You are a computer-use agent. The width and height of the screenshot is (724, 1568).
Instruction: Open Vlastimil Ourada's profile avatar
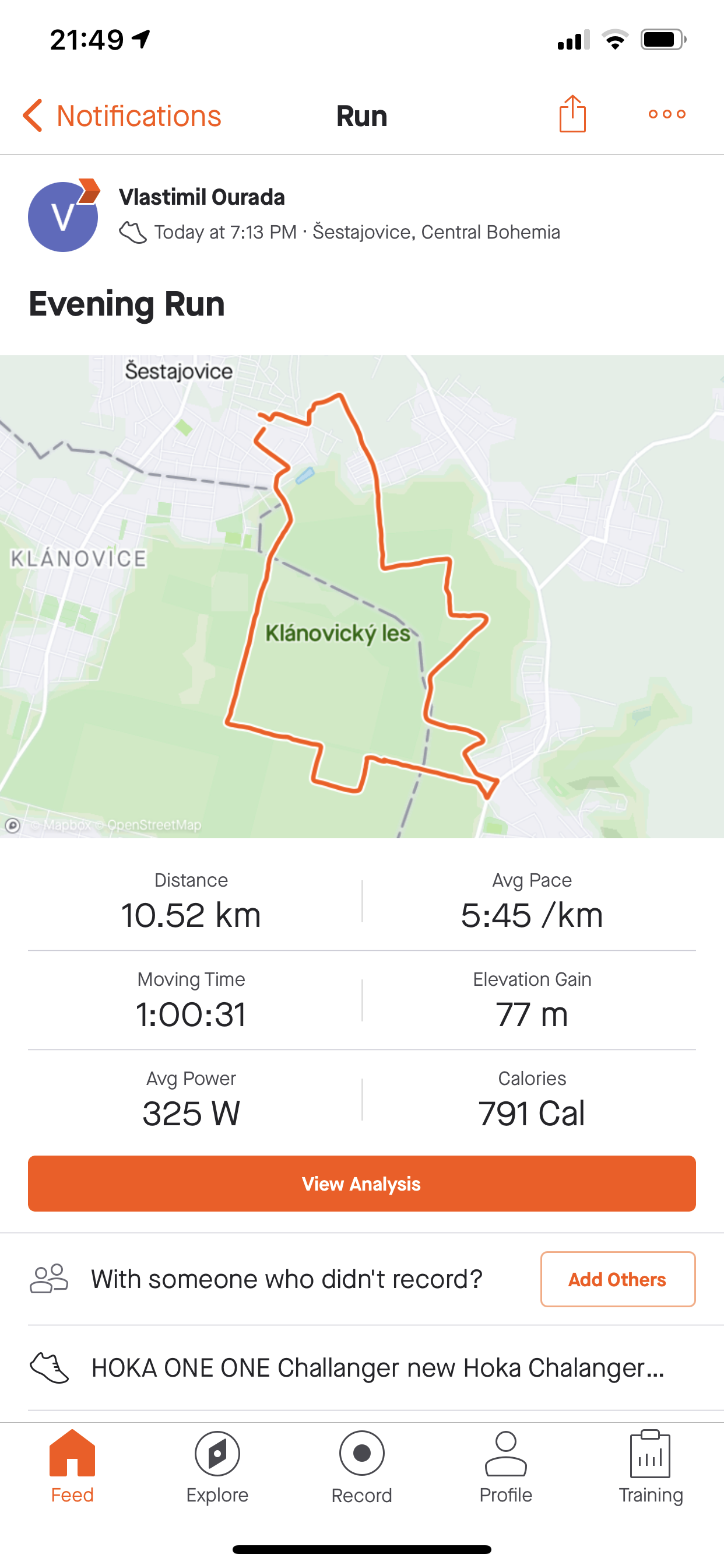click(x=64, y=216)
